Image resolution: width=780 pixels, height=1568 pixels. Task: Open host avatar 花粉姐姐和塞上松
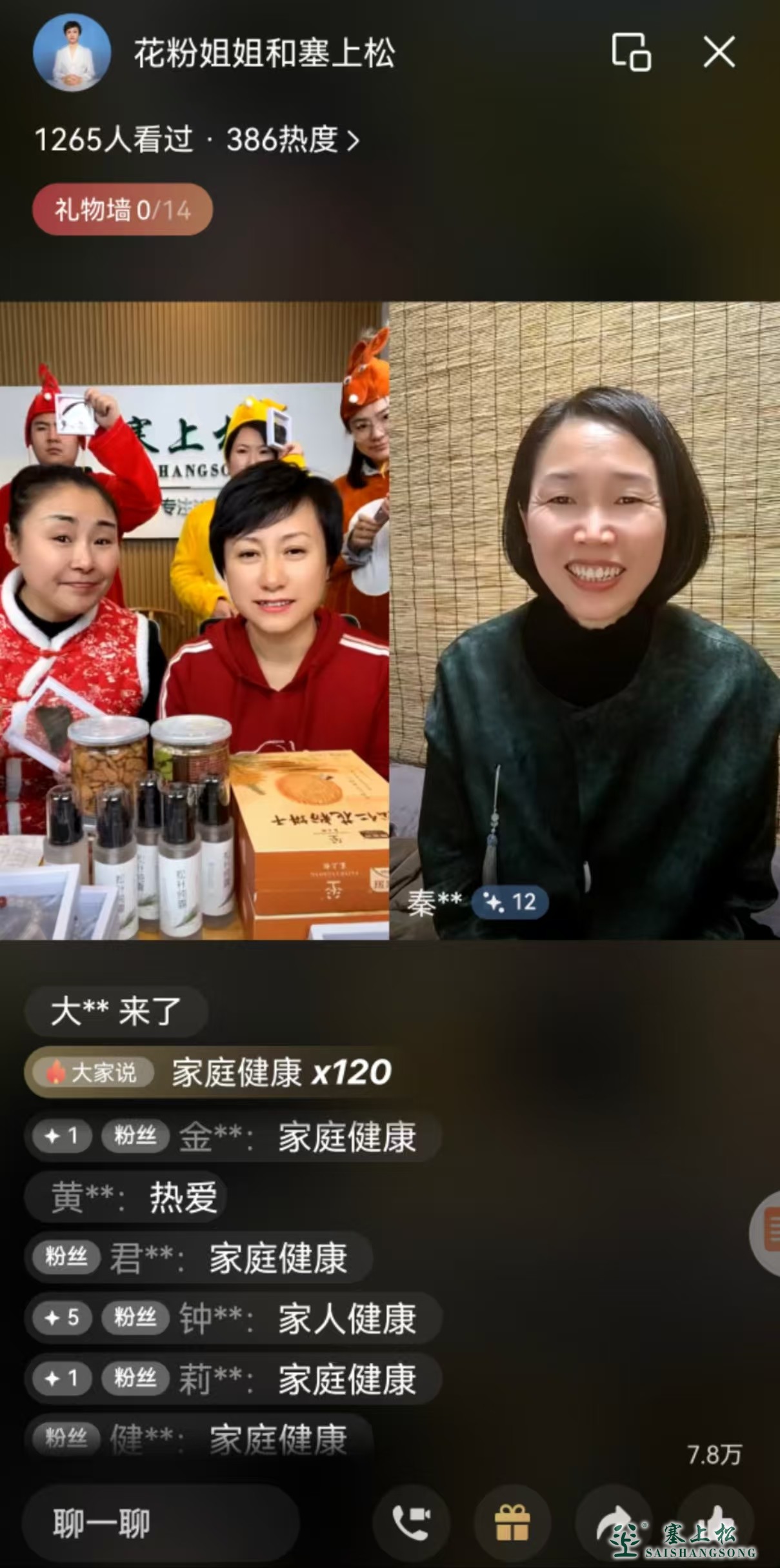click(x=72, y=52)
